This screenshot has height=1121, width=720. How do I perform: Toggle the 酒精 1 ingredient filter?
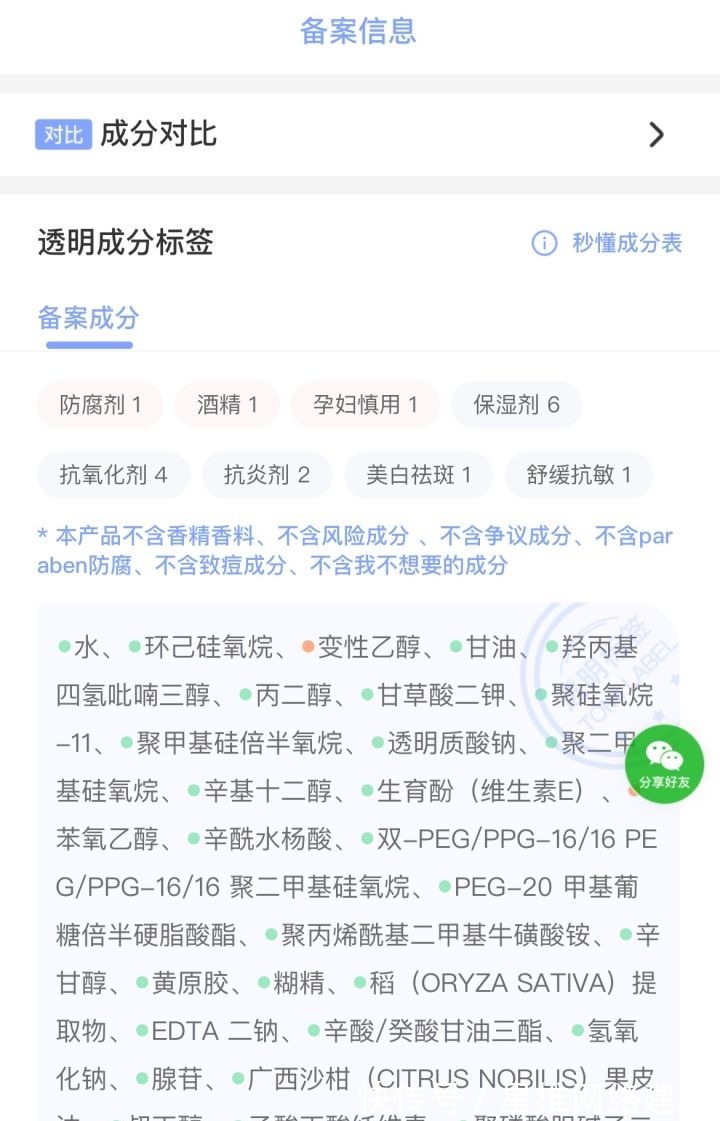(226, 405)
